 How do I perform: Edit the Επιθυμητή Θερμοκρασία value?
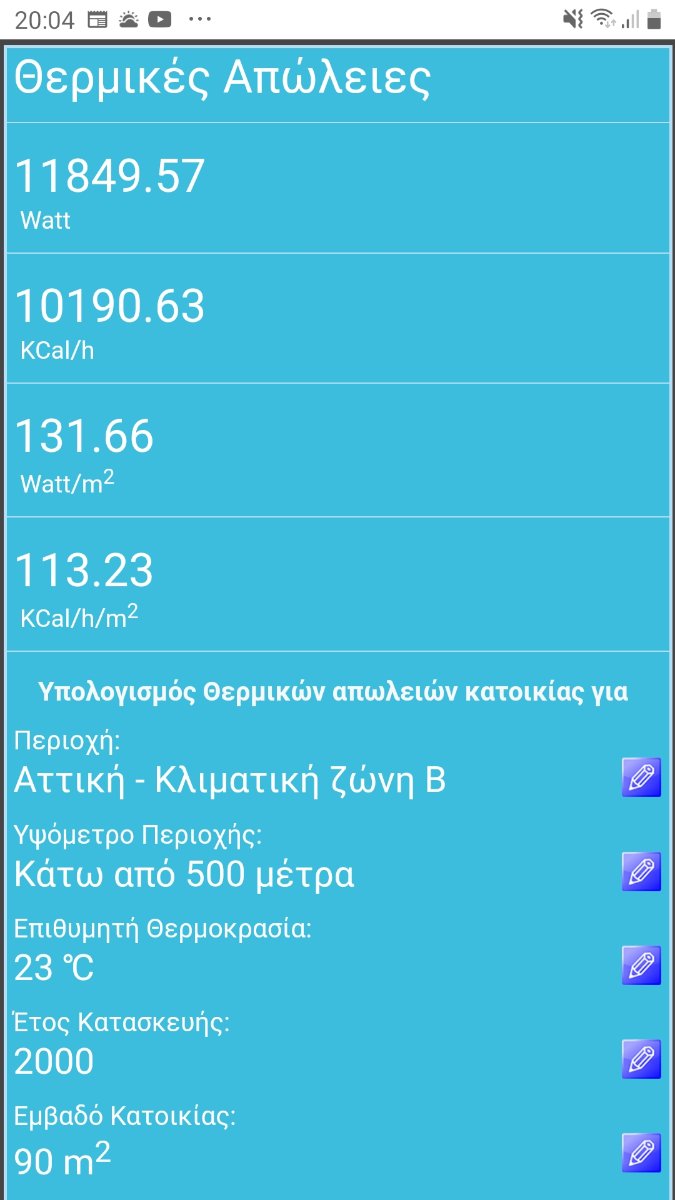[x=641, y=965]
